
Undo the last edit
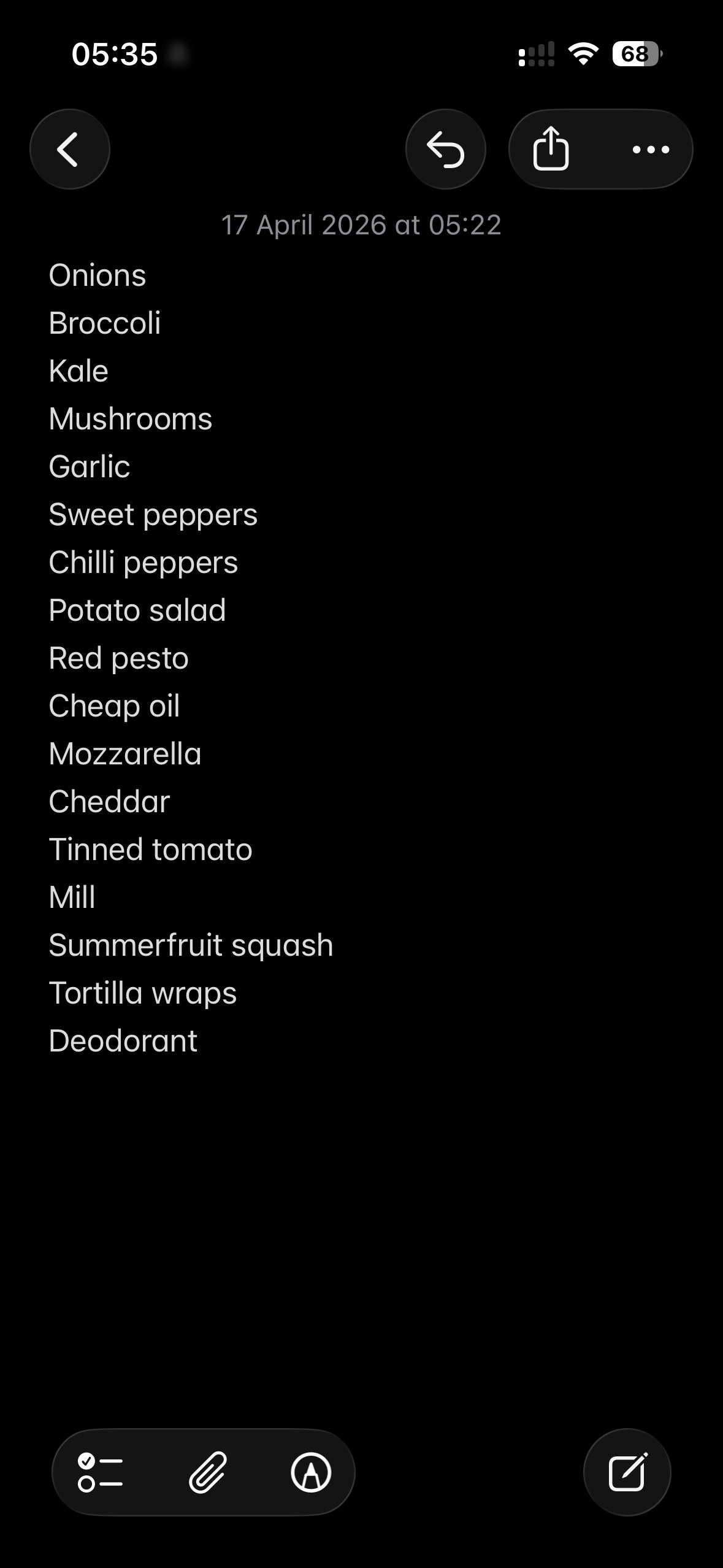(446, 149)
